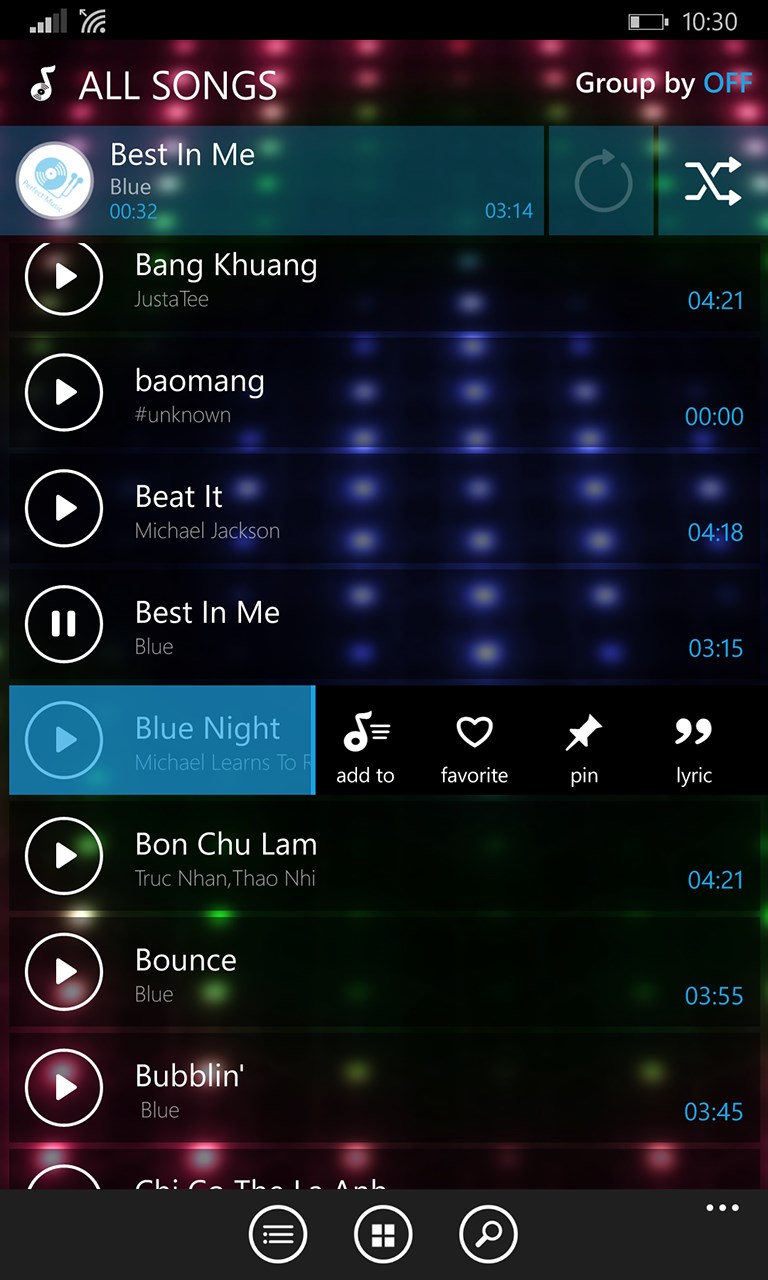Viewport: 768px width, 1280px height.
Task: Mark Blue Night as favorite
Action: [474, 748]
